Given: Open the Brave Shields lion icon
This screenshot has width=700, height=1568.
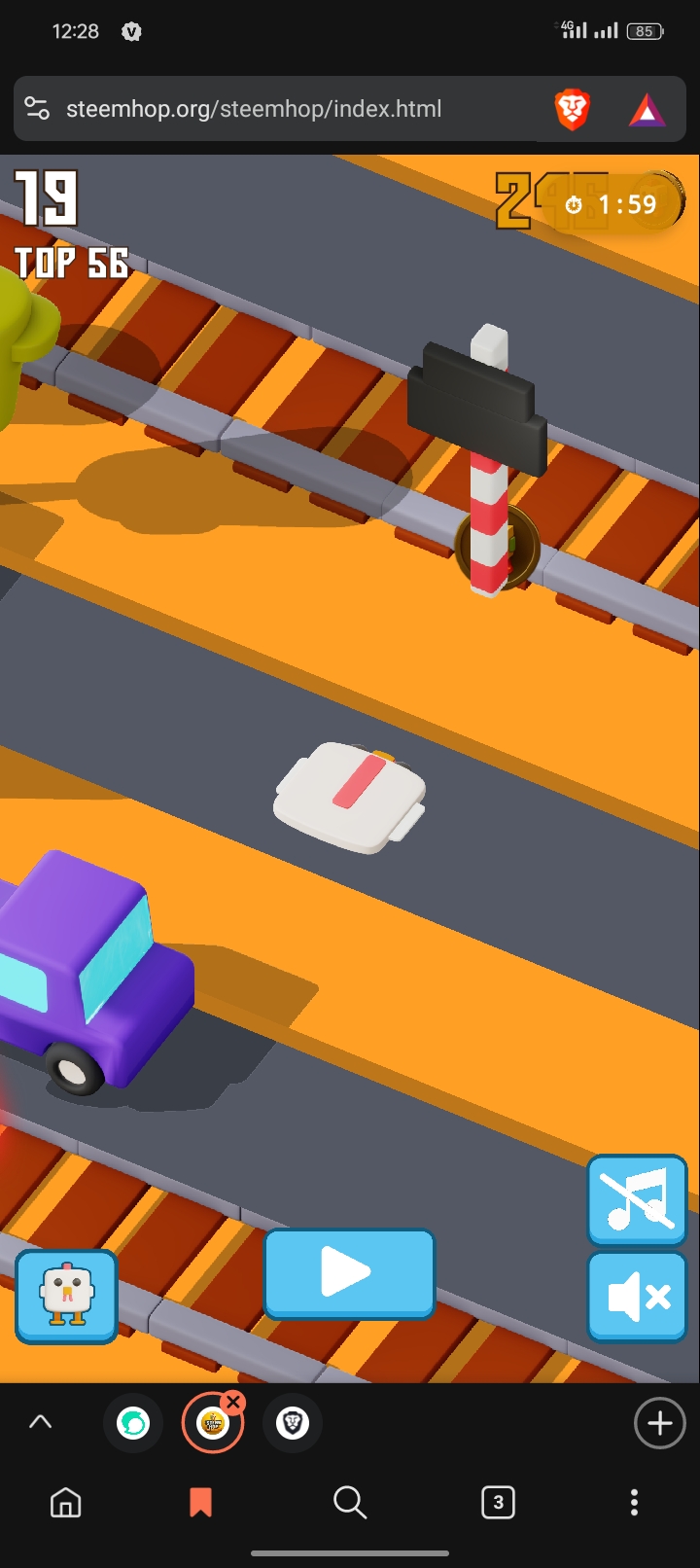Looking at the screenshot, I should pos(573,109).
